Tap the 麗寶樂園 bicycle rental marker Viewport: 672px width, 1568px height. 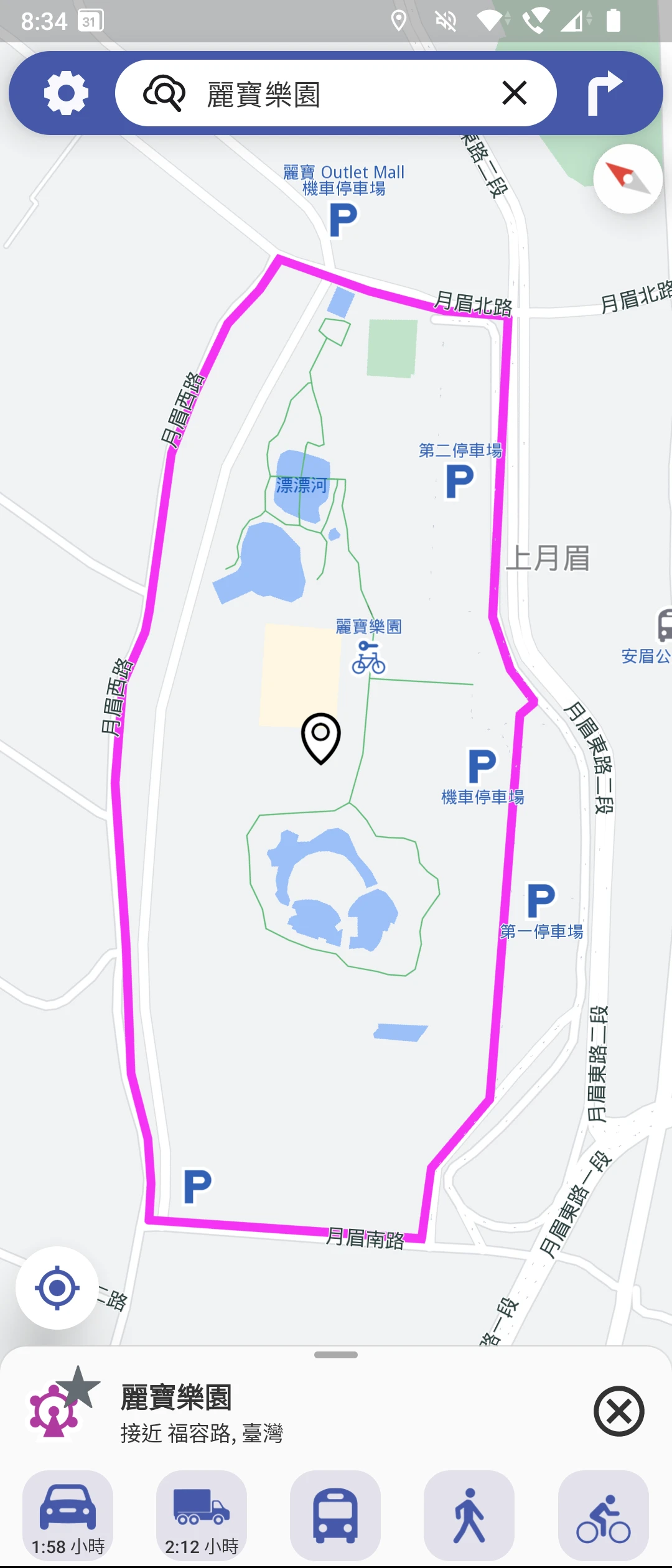point(368,658)
